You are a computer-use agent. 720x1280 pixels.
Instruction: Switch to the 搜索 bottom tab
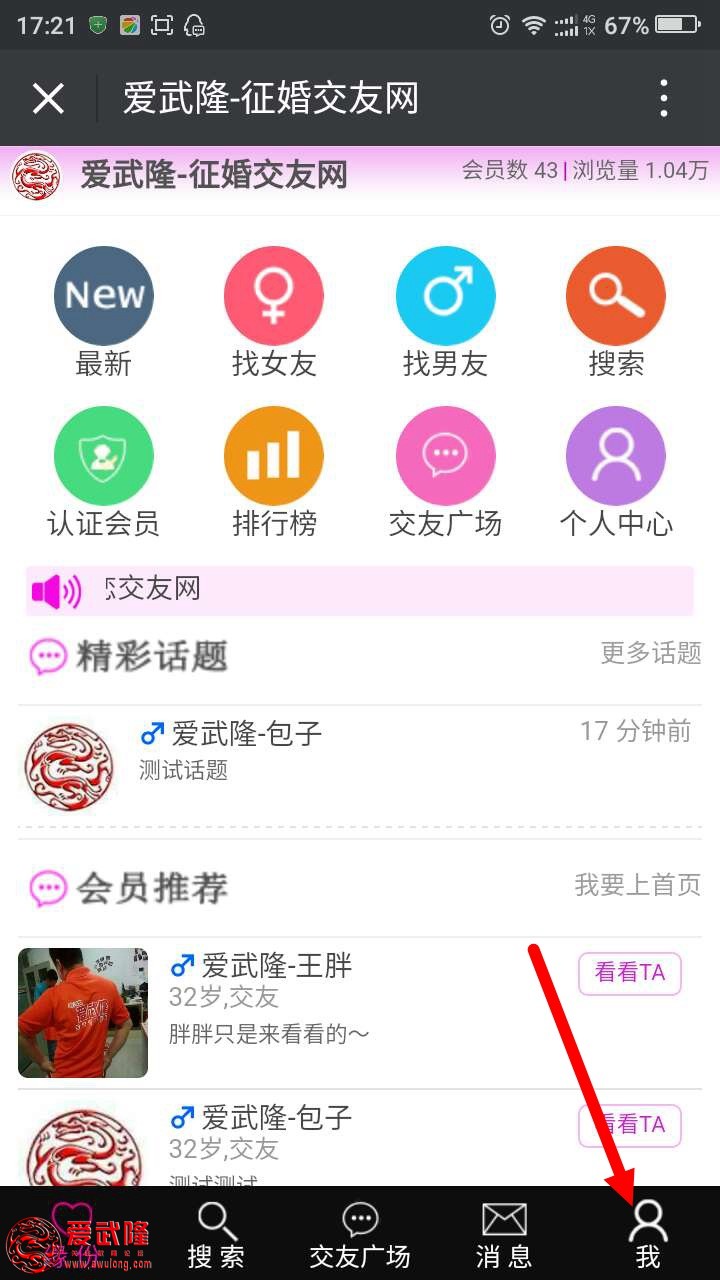(216, 1236)
